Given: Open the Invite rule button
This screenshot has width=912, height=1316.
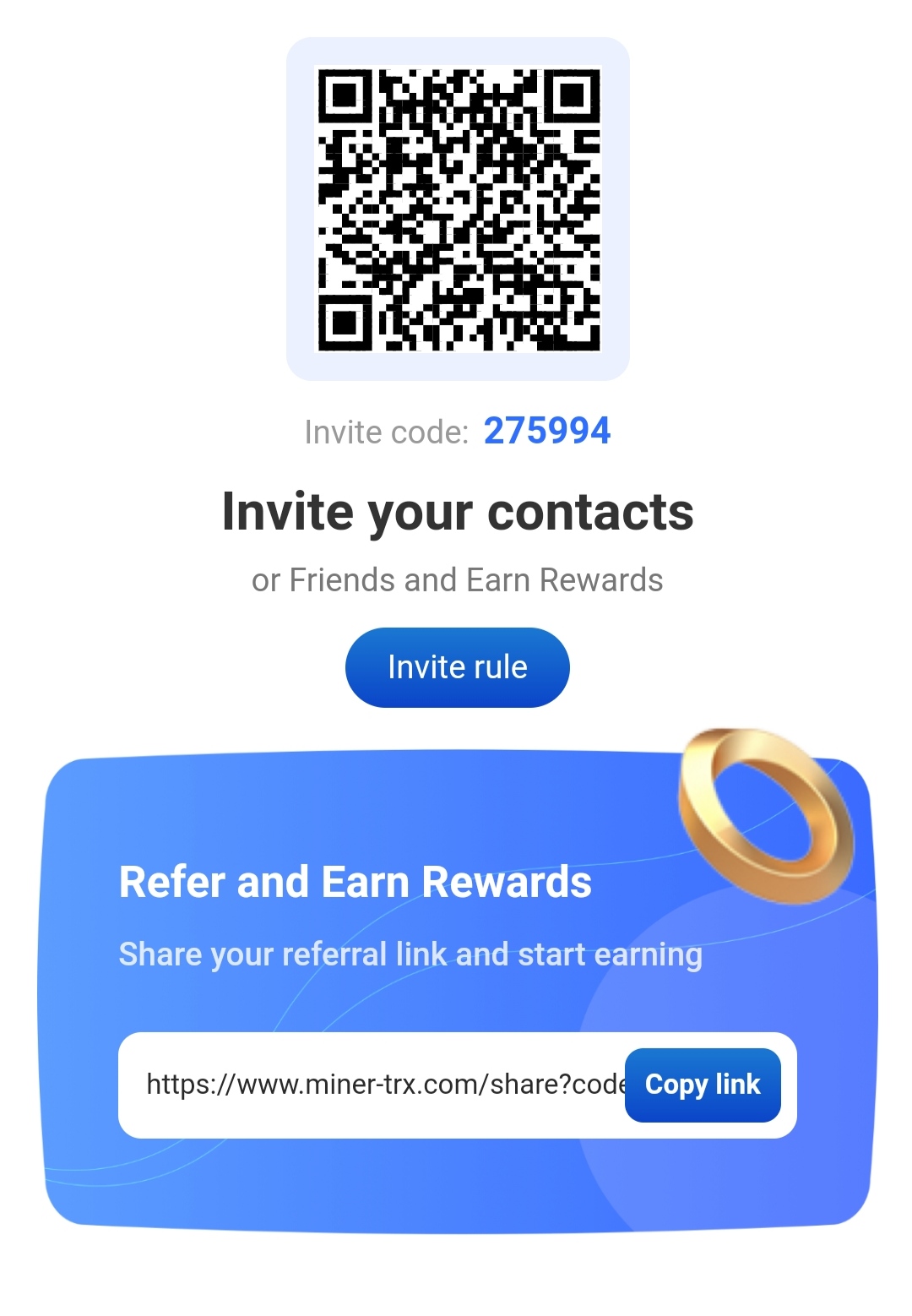Looking at the screenshot, I should [x=457, y=667].
